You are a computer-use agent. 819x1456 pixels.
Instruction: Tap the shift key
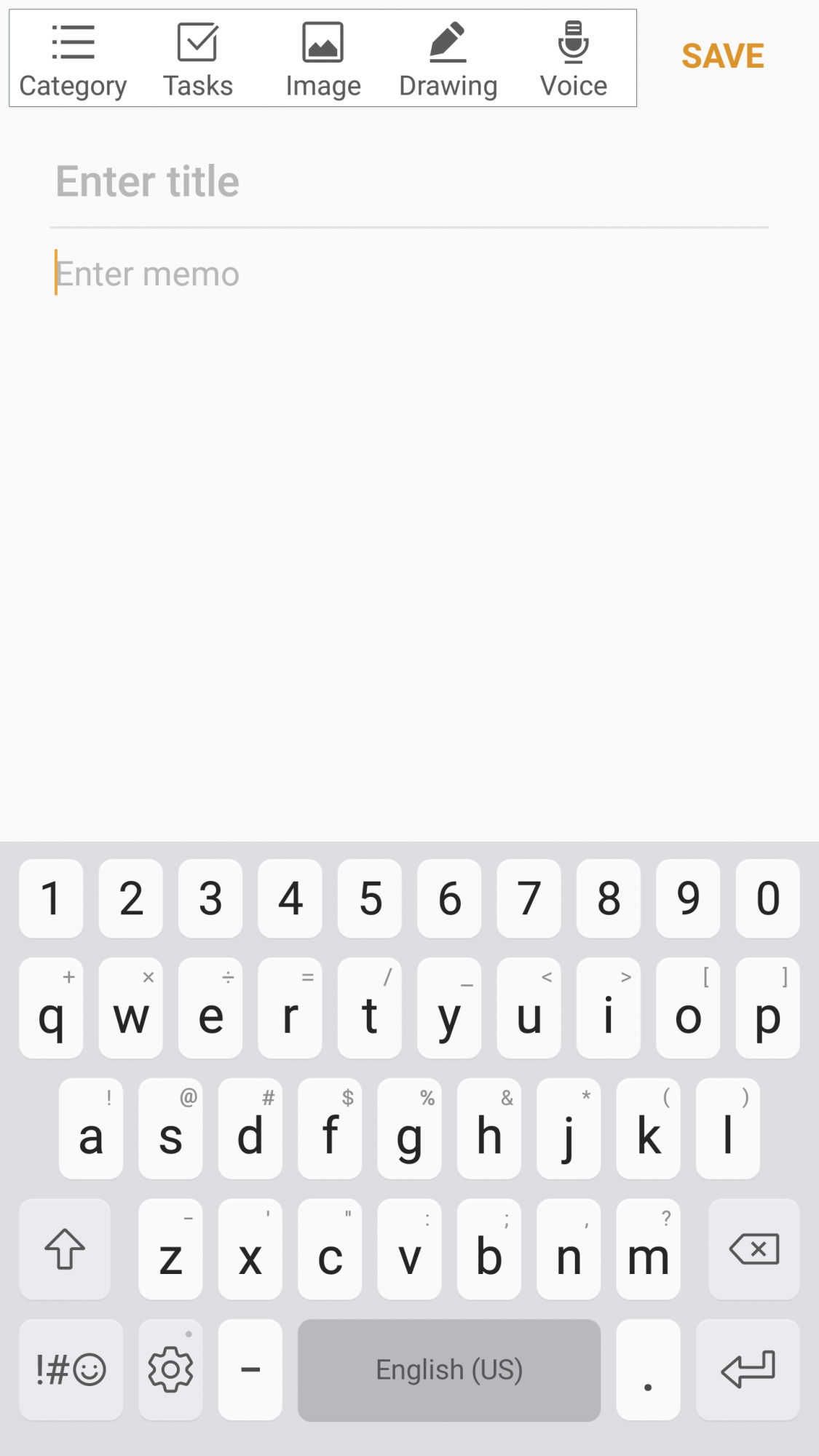click(65, 1249)
